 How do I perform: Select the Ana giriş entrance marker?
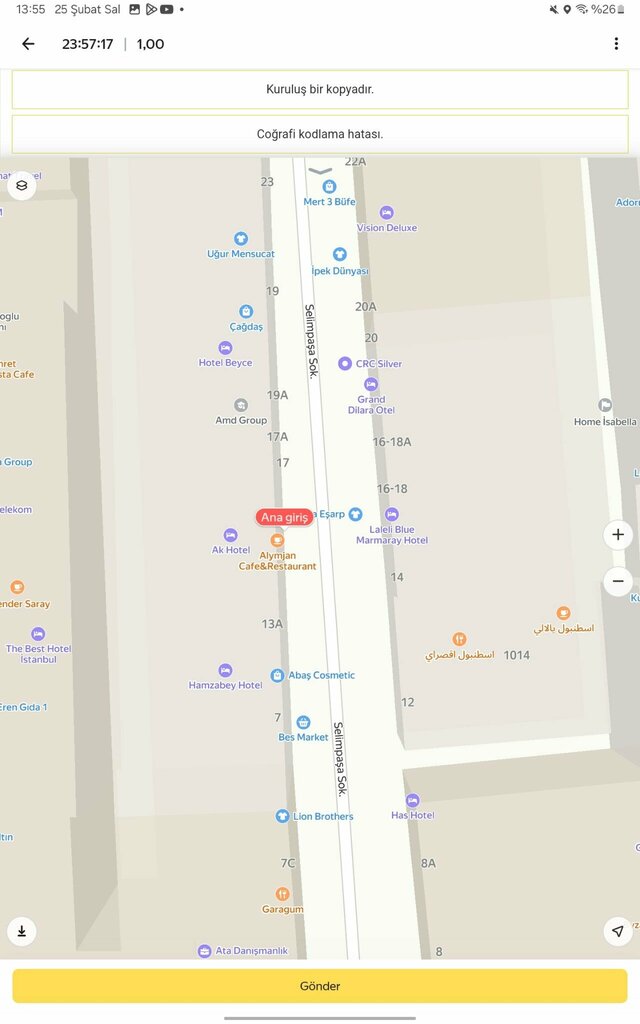(284, 517)
